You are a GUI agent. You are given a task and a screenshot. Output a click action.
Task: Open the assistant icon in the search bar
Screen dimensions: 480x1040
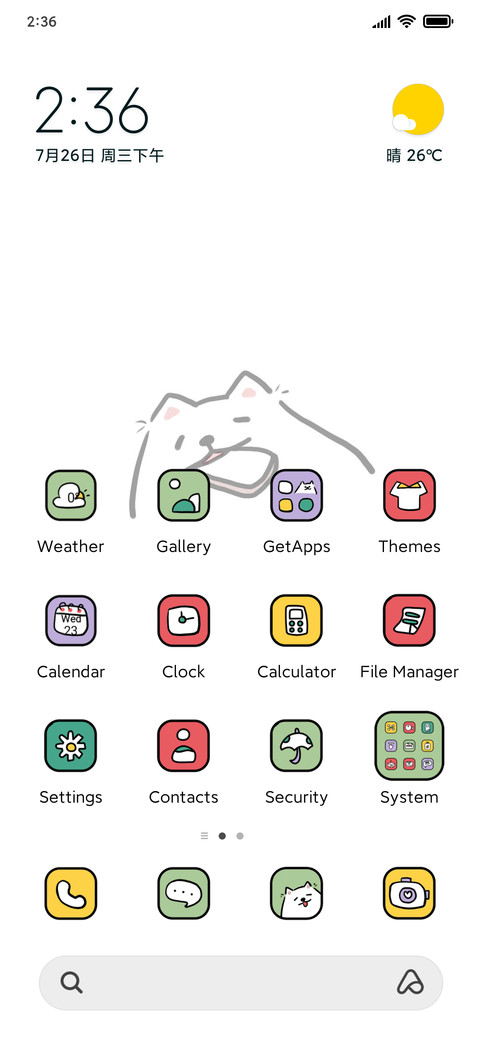tap(410, 982)
